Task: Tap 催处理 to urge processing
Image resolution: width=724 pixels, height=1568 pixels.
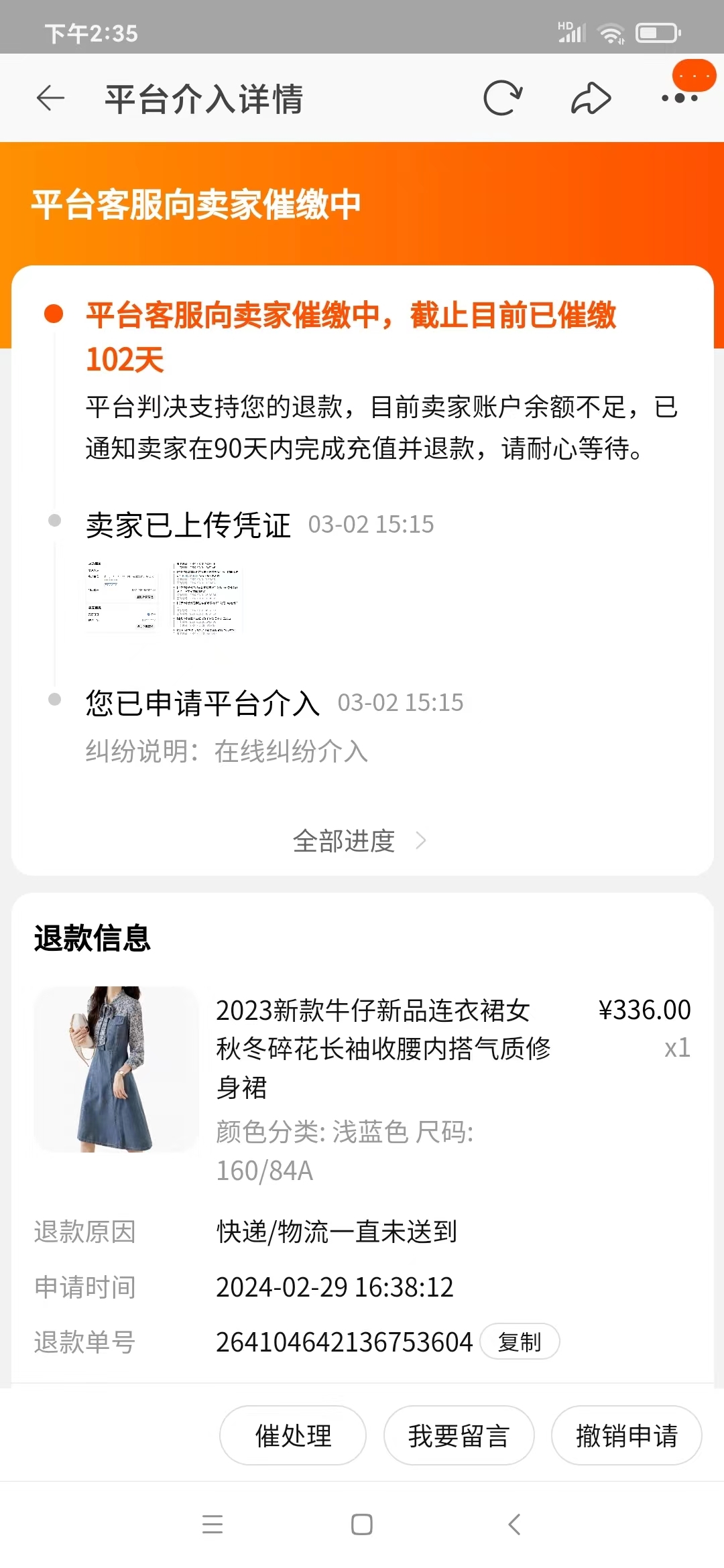Action: coord(293,1435)
